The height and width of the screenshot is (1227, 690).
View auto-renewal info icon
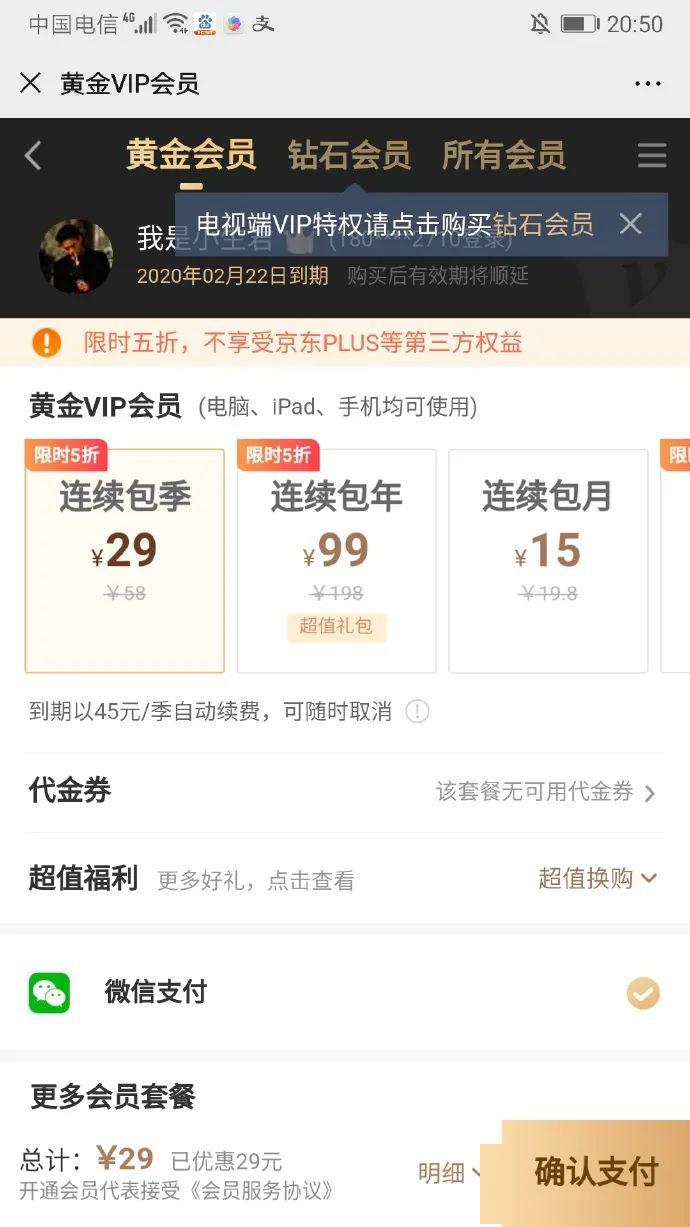click(x=417, y=712)
